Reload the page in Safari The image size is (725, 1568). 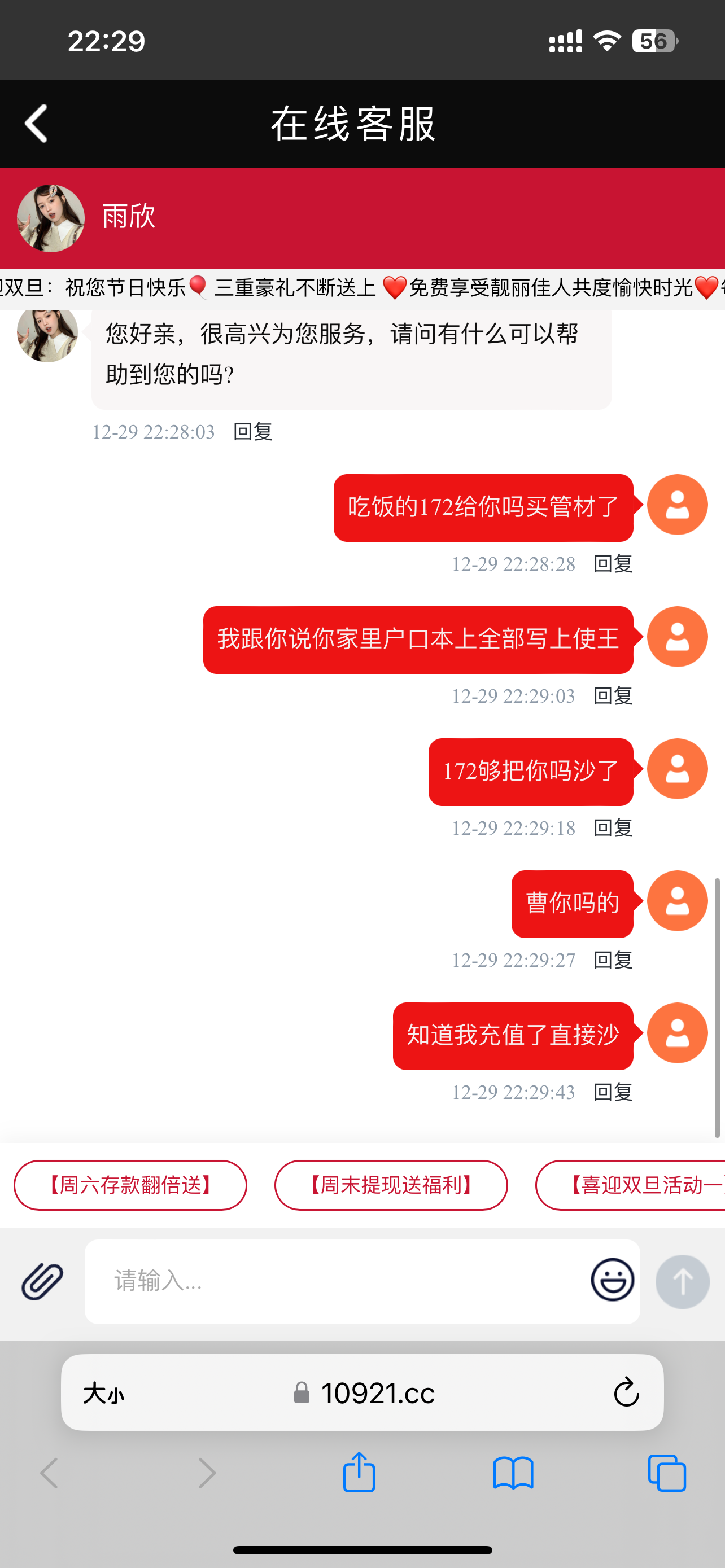tap(626, 1392)
